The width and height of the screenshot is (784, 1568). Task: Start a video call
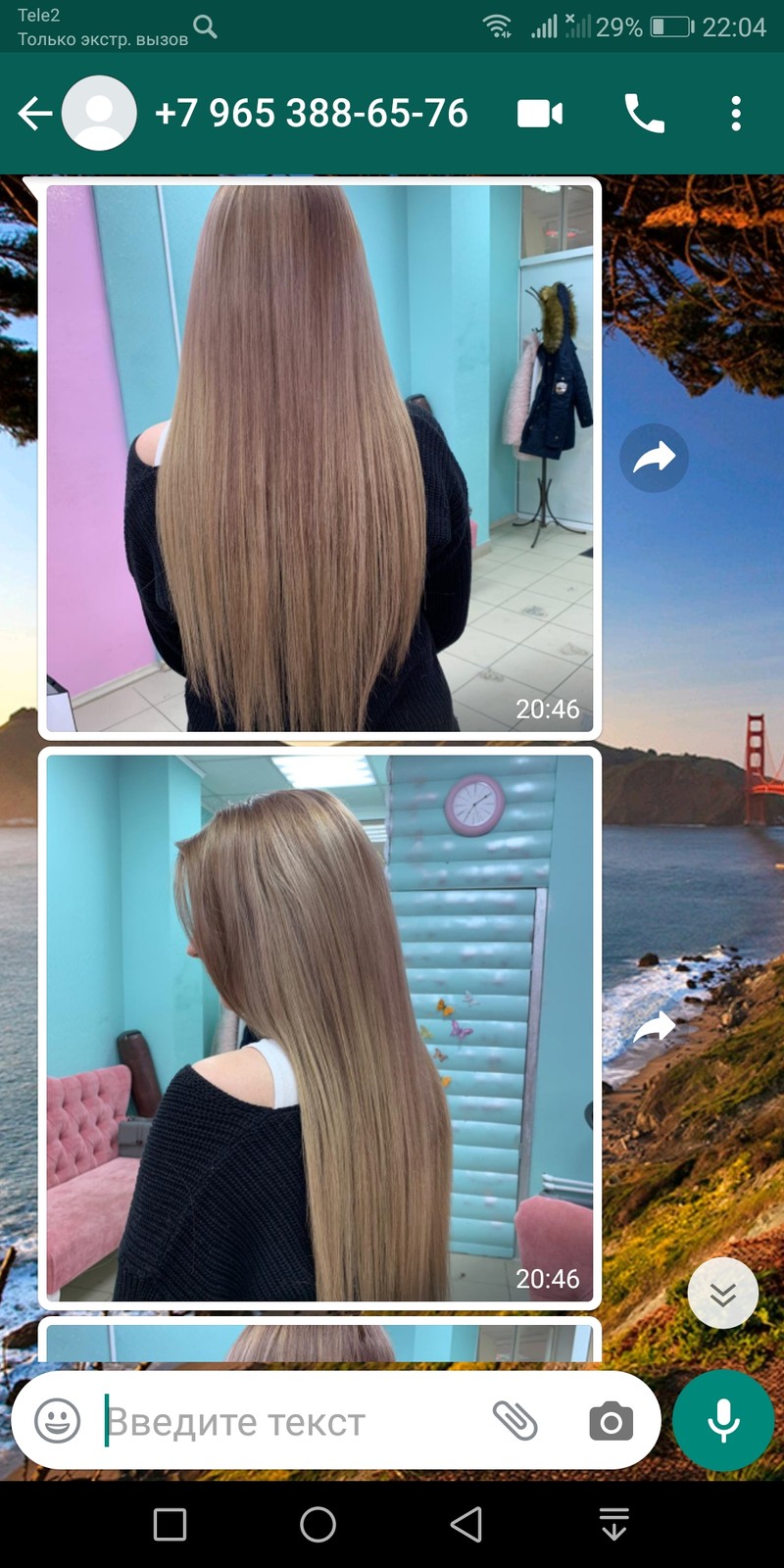[x=540, y=114]
